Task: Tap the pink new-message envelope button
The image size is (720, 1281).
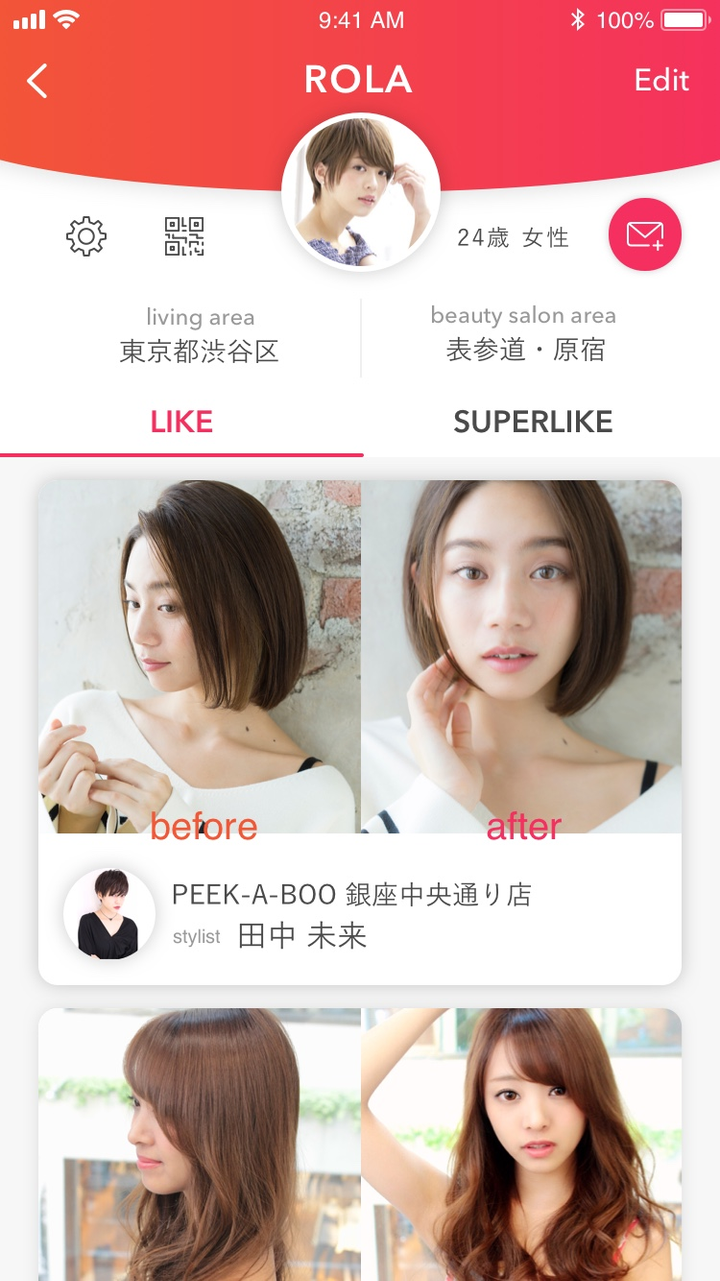Action: (x=645, y=235)
